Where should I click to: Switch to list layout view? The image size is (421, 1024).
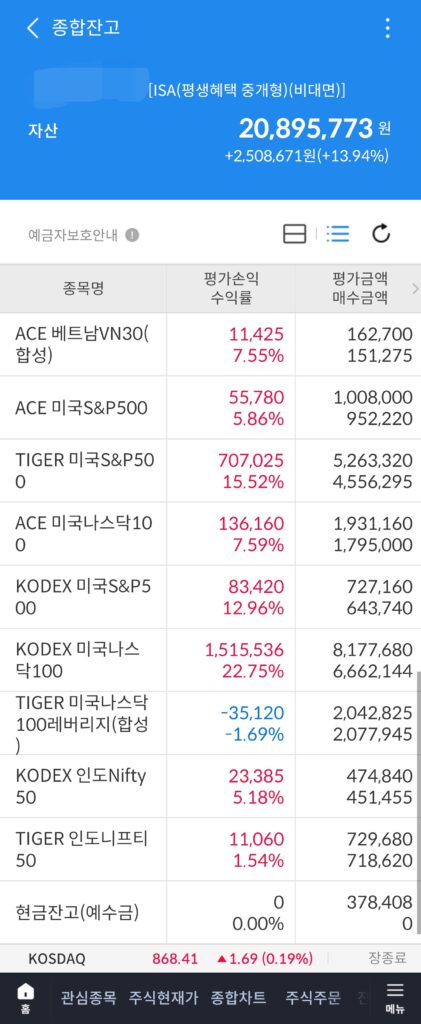337,234
